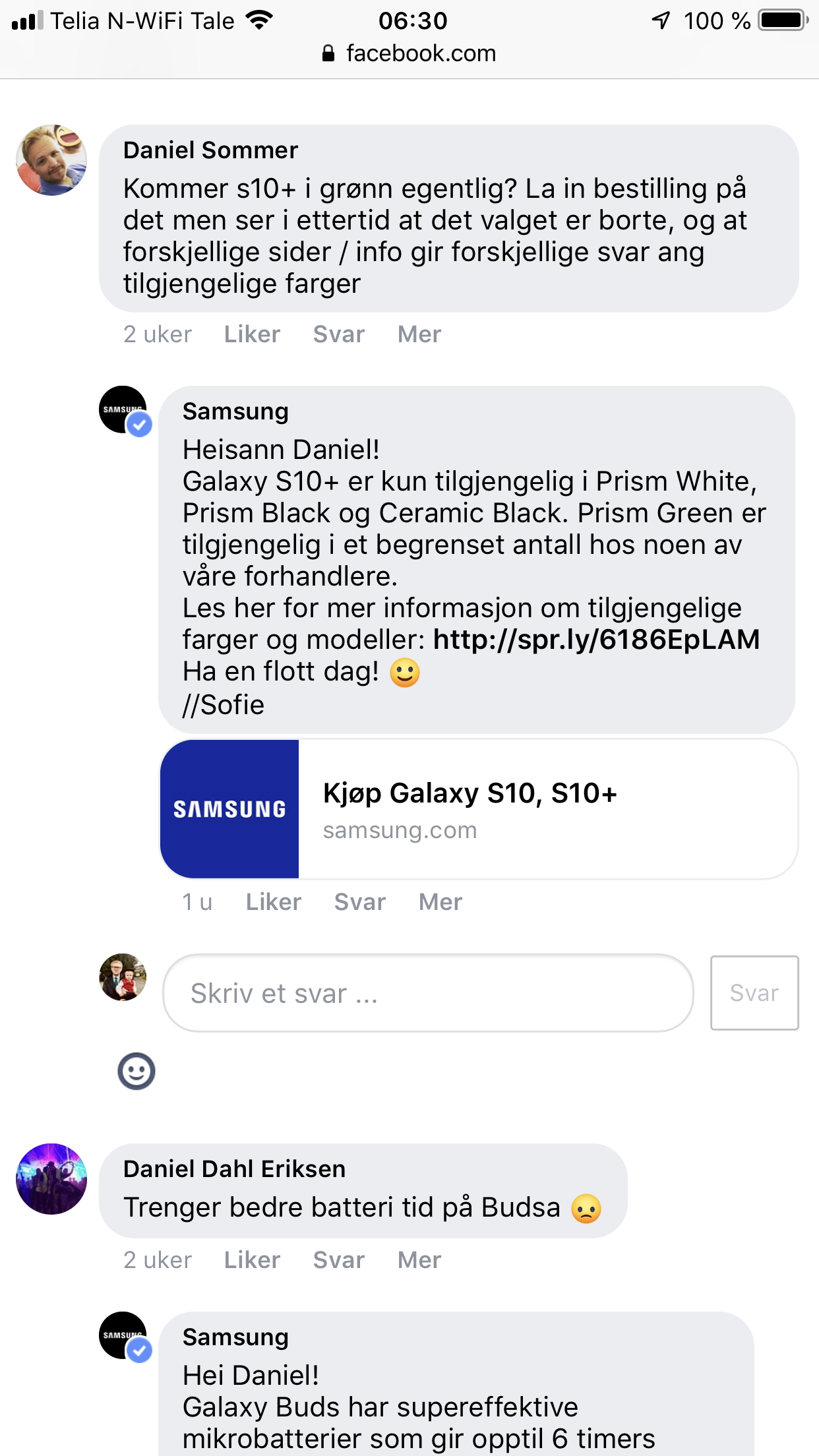
Task: Open Mer options for Daniel Dahl Eriksen's comment
Action: 419,1260
